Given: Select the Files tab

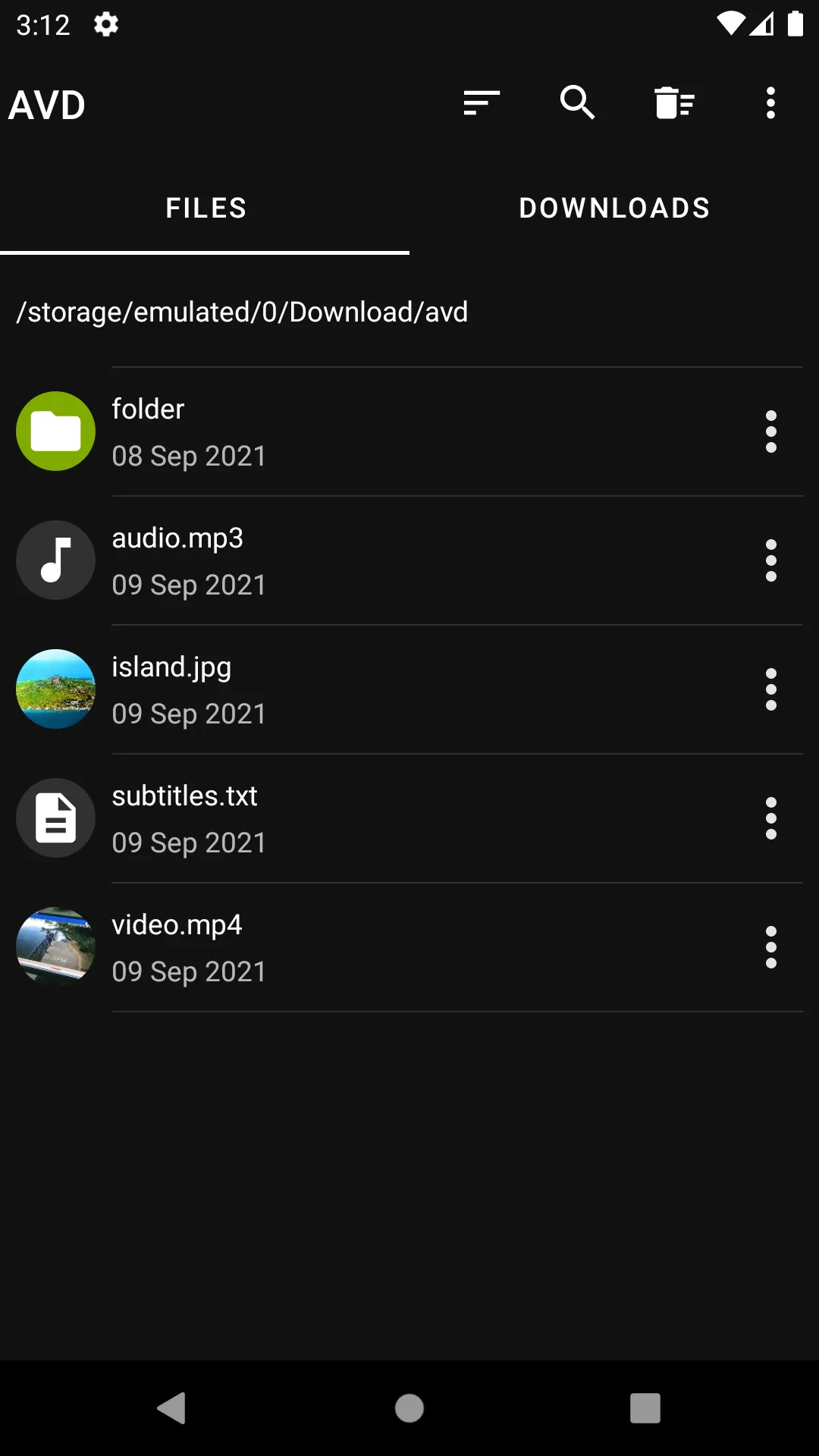Looking at the screenshot, I should pyautogui.click(x=206, y=208).
